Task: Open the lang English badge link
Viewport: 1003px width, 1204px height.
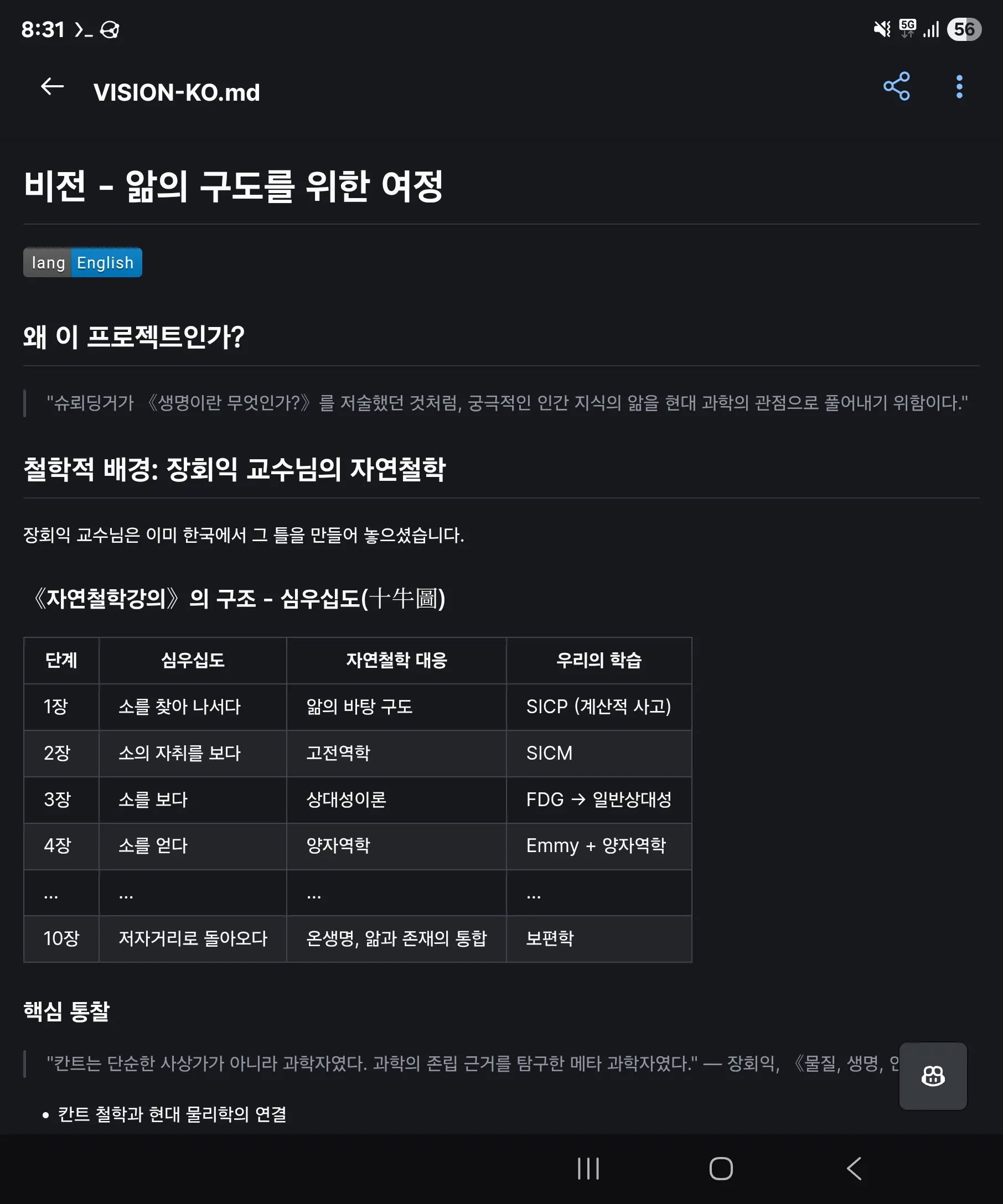Action: (82, 263)
